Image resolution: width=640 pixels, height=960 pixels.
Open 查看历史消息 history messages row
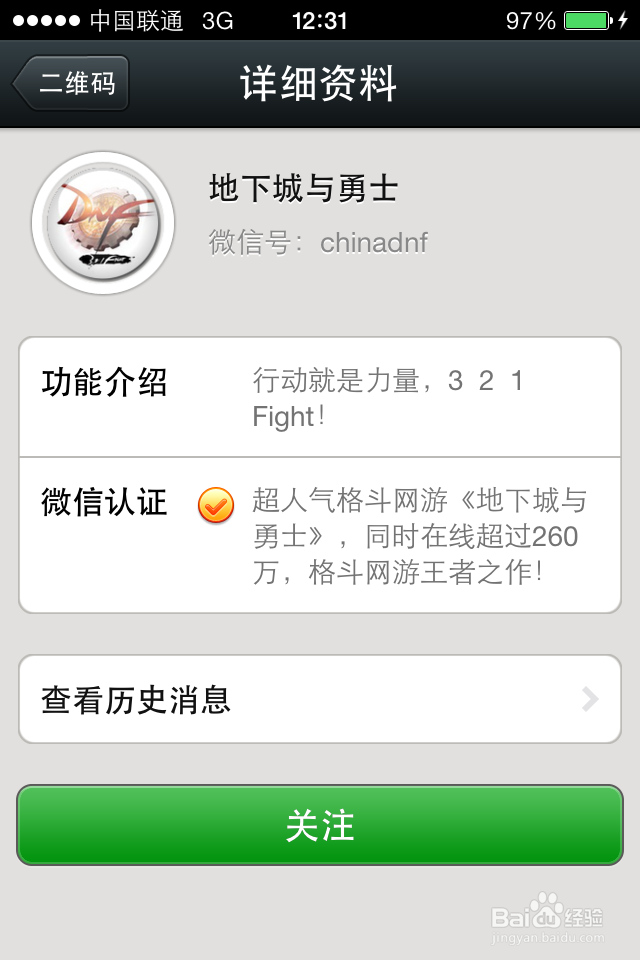(x=320, y=699)
